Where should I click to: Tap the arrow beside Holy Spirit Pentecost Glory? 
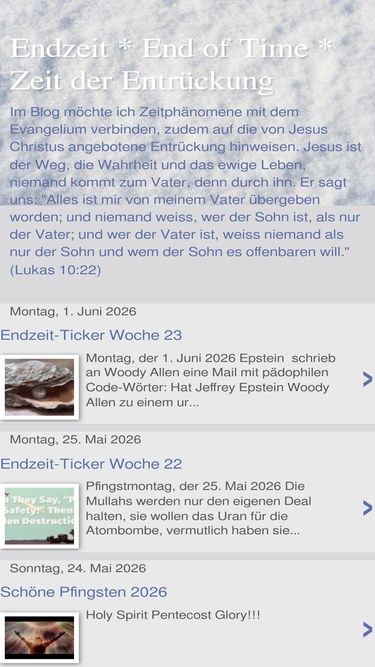coord(367,630)
